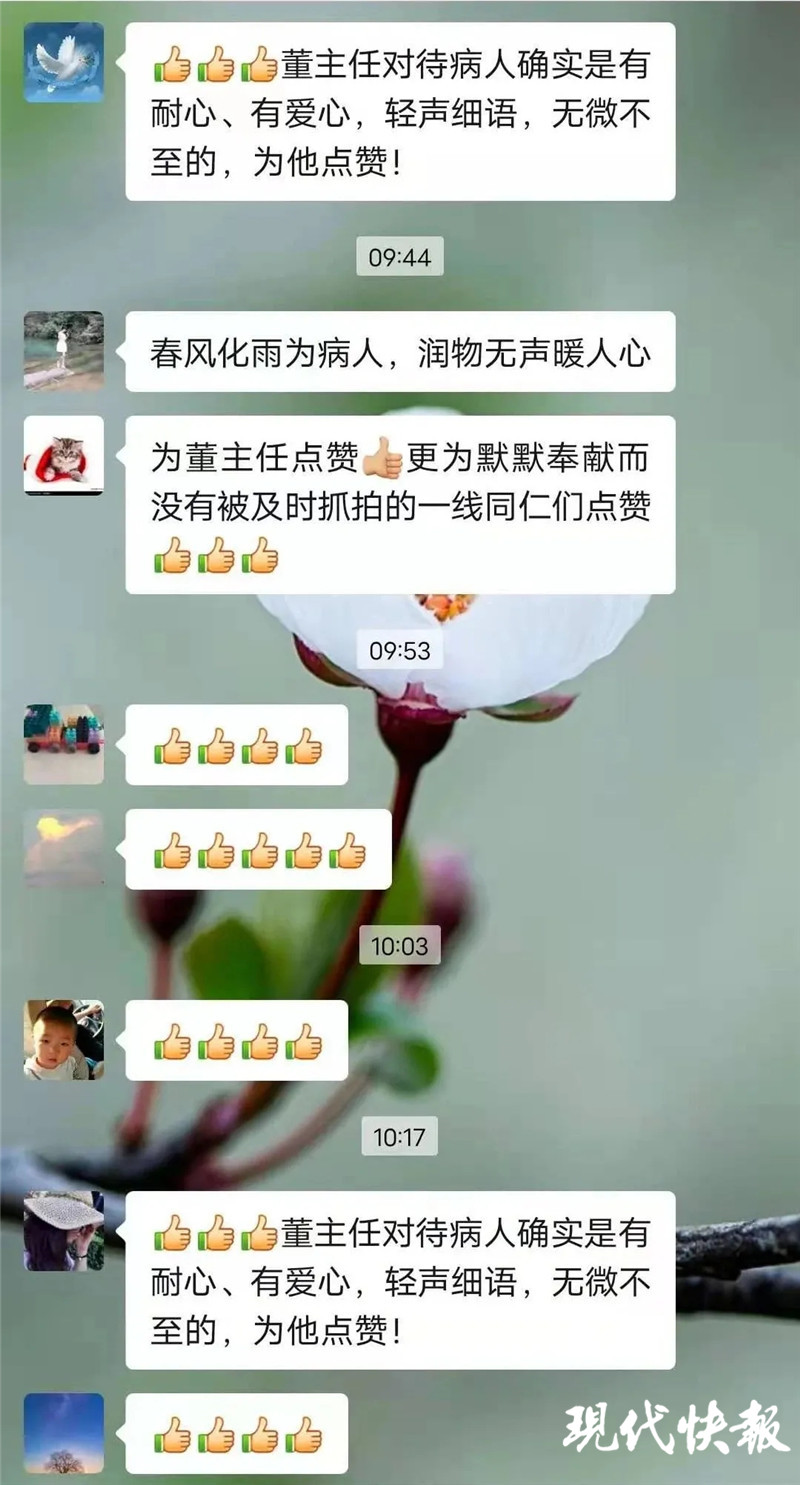The width and height of the screenshot is (800, 1485).
Task: Open the starry sky tree avatar's profile
Action: click(64, 1433)
